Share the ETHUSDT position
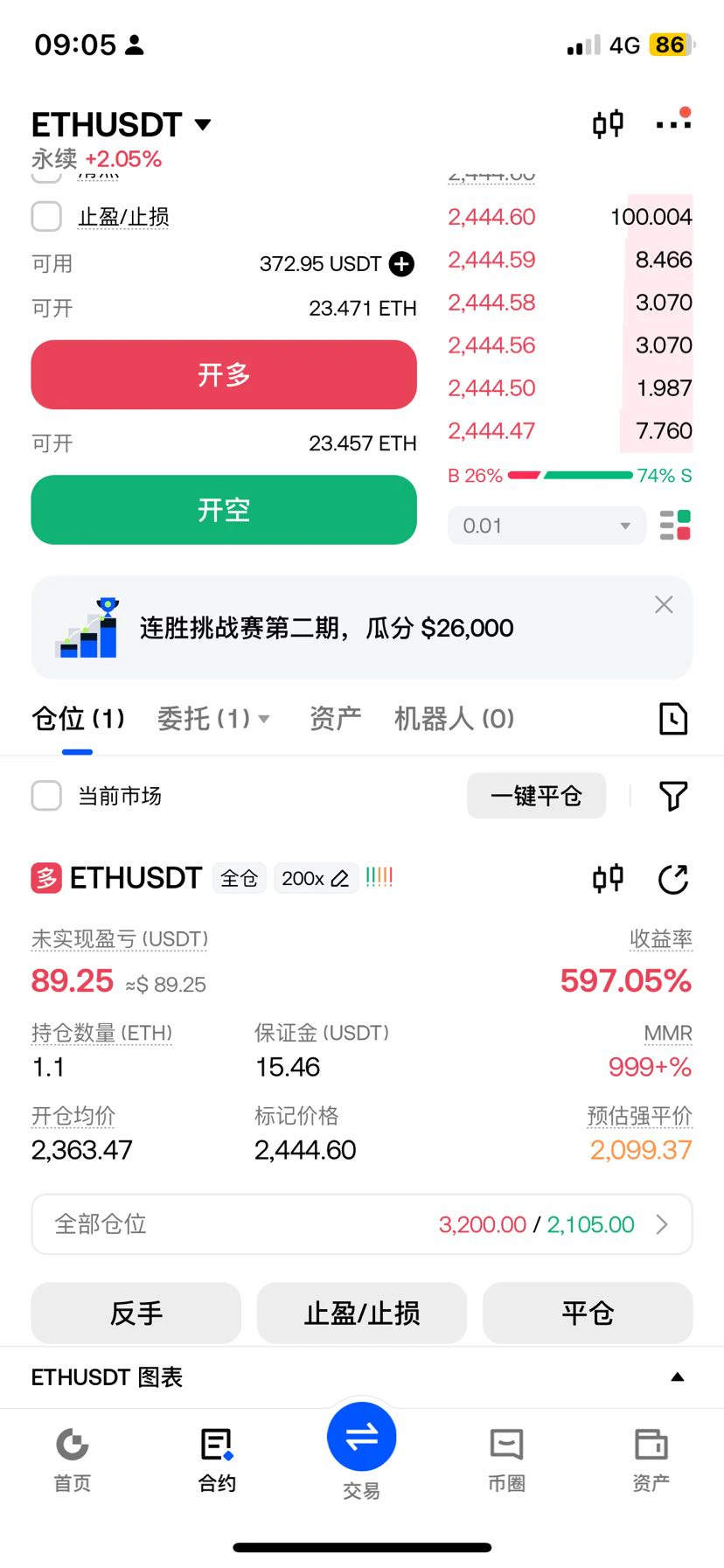 pyautogui.click(x=673, y=879)
